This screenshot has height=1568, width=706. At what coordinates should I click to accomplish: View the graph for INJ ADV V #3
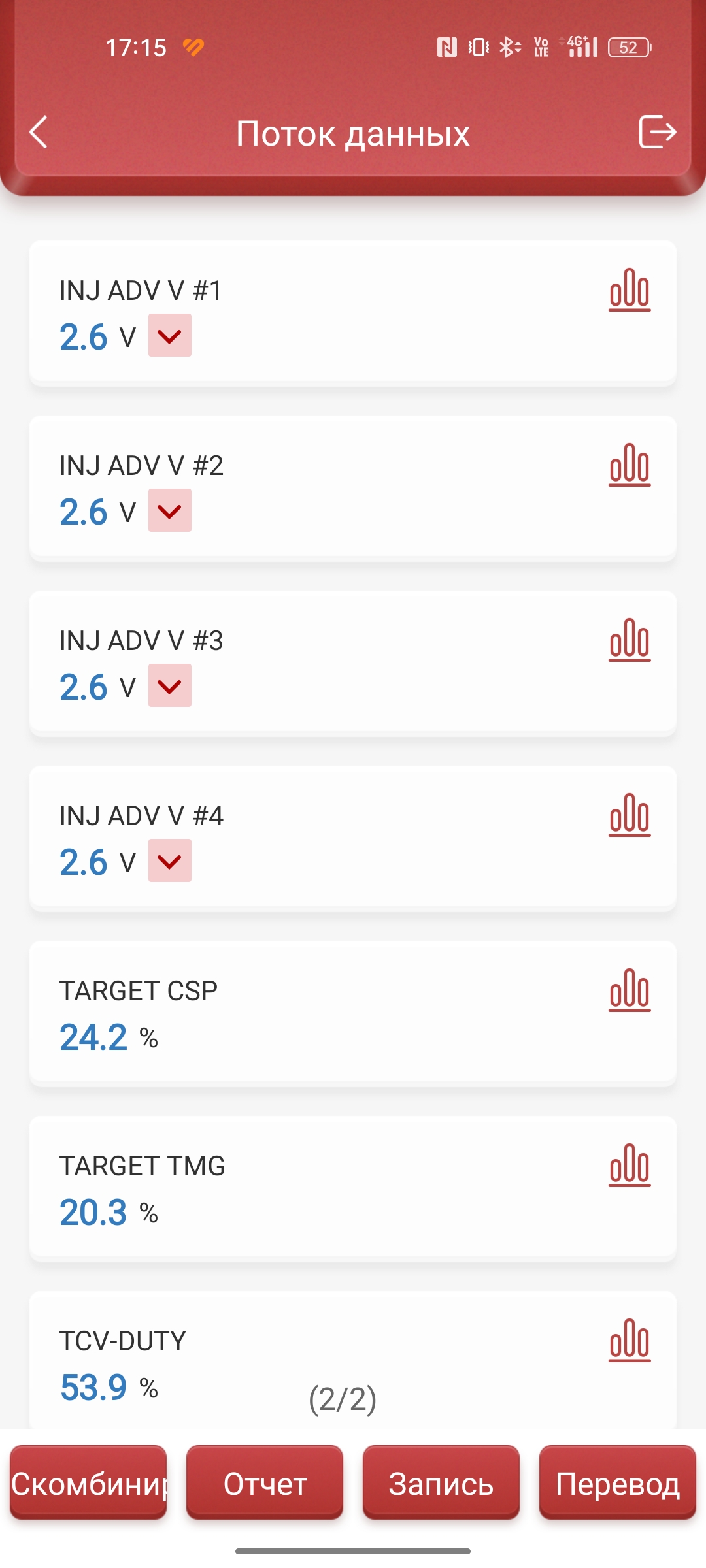coord(630,640)
